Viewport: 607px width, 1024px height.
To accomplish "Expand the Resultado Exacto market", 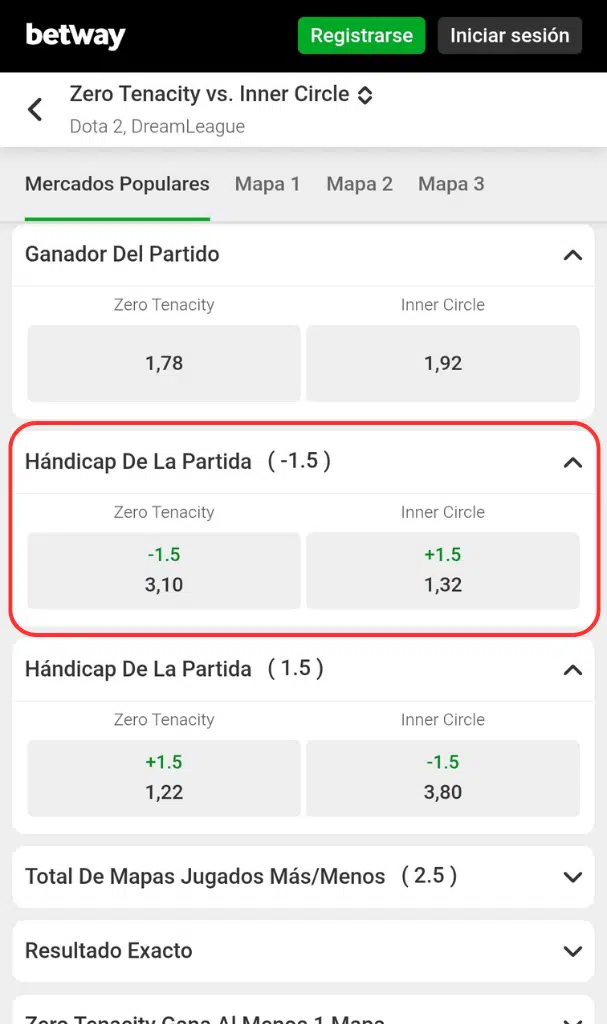I will 572,951.
